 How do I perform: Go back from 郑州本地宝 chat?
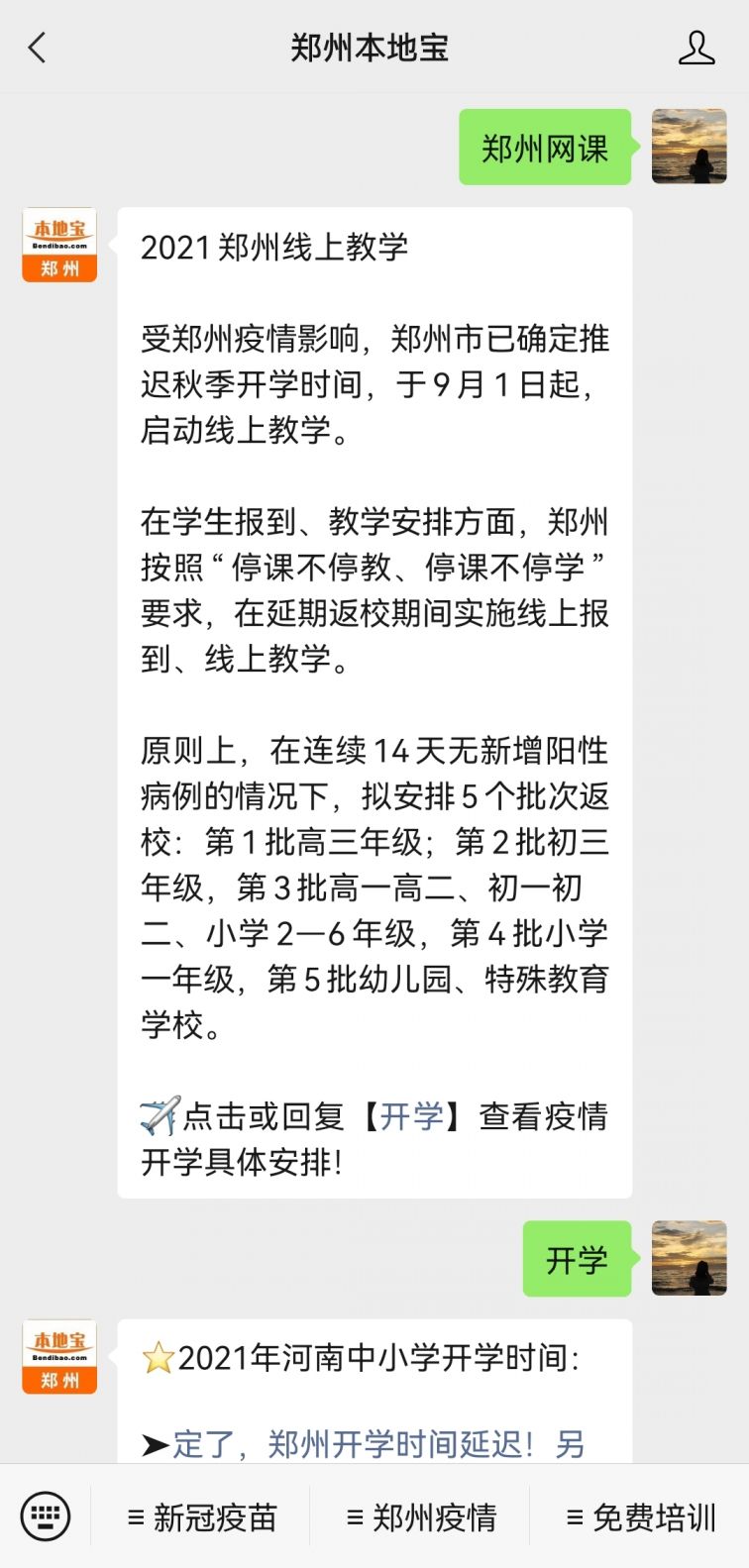click(38, 48)
